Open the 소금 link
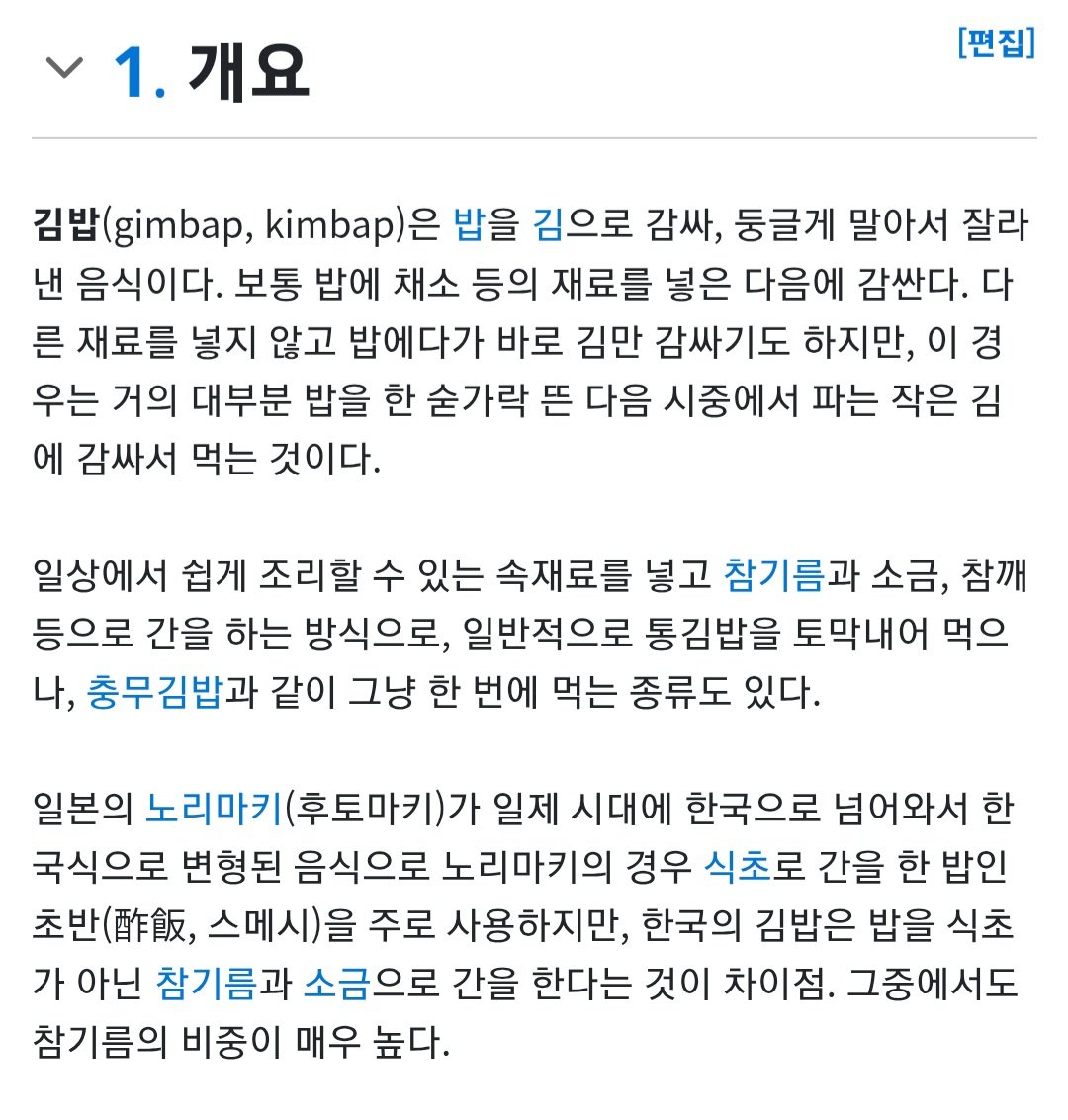1068x1120 pixels. pos(335,984)
